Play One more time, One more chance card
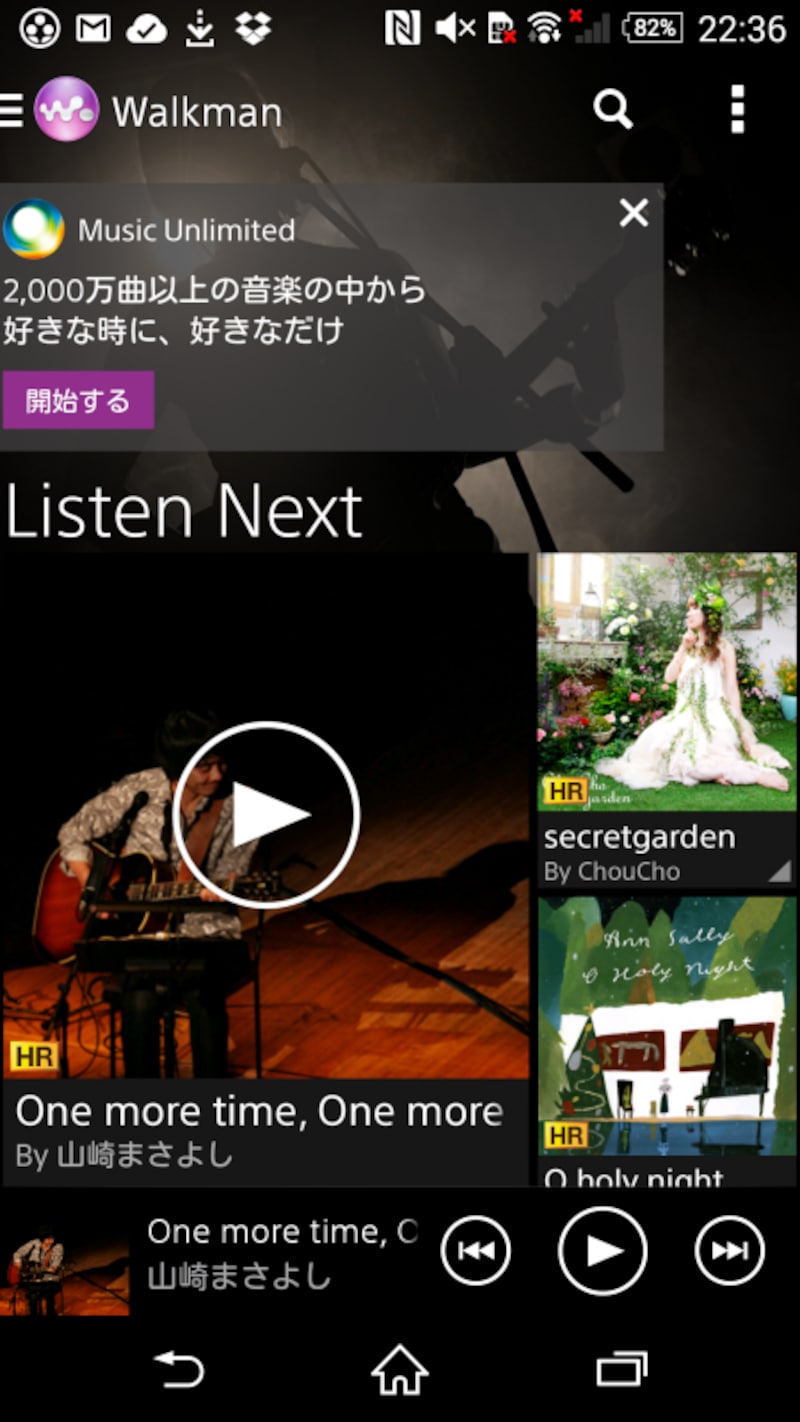 [266, 815]
